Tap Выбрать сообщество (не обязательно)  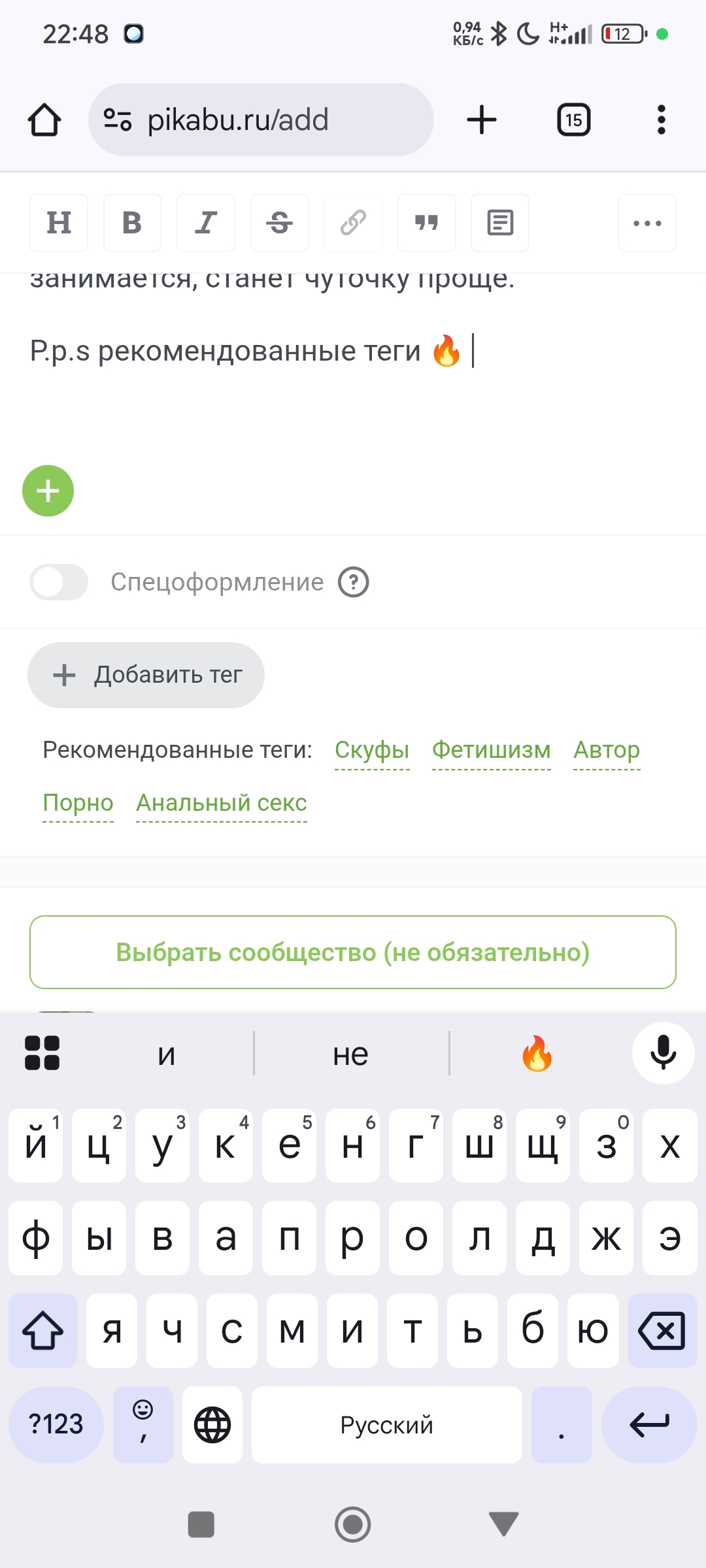pyautogui.click(x=353, y=953)
